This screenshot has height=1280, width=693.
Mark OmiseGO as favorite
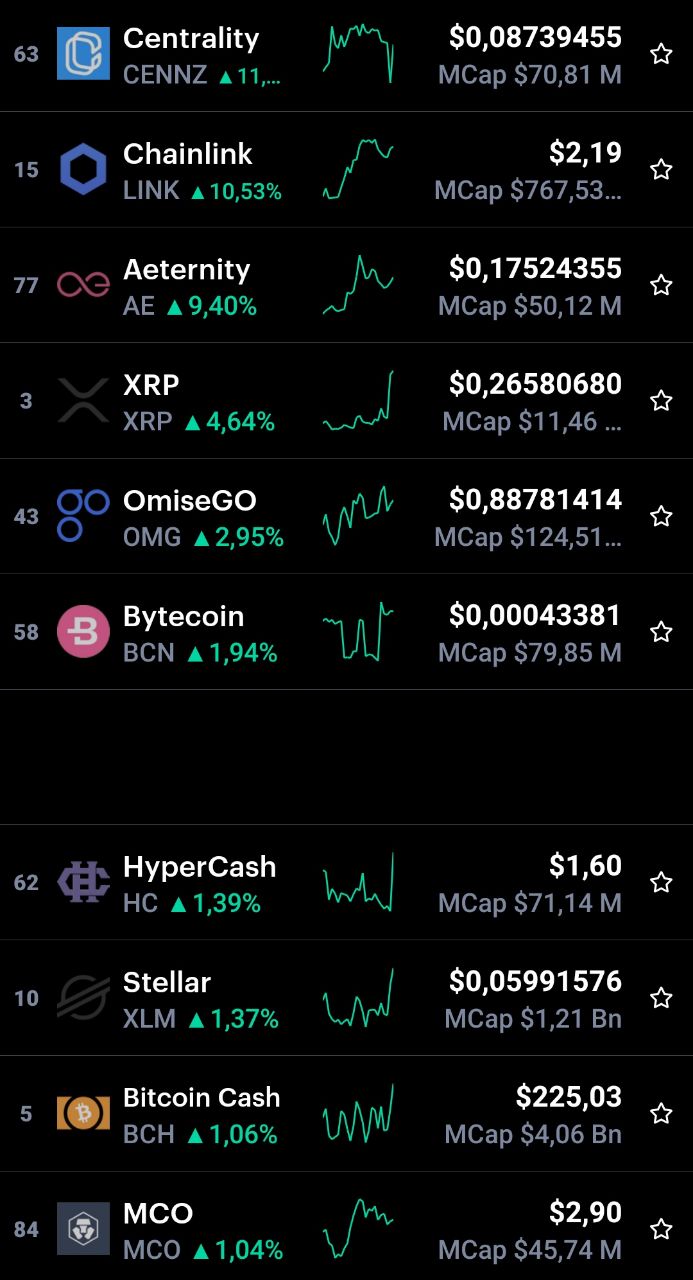click(x=661, y=516)
